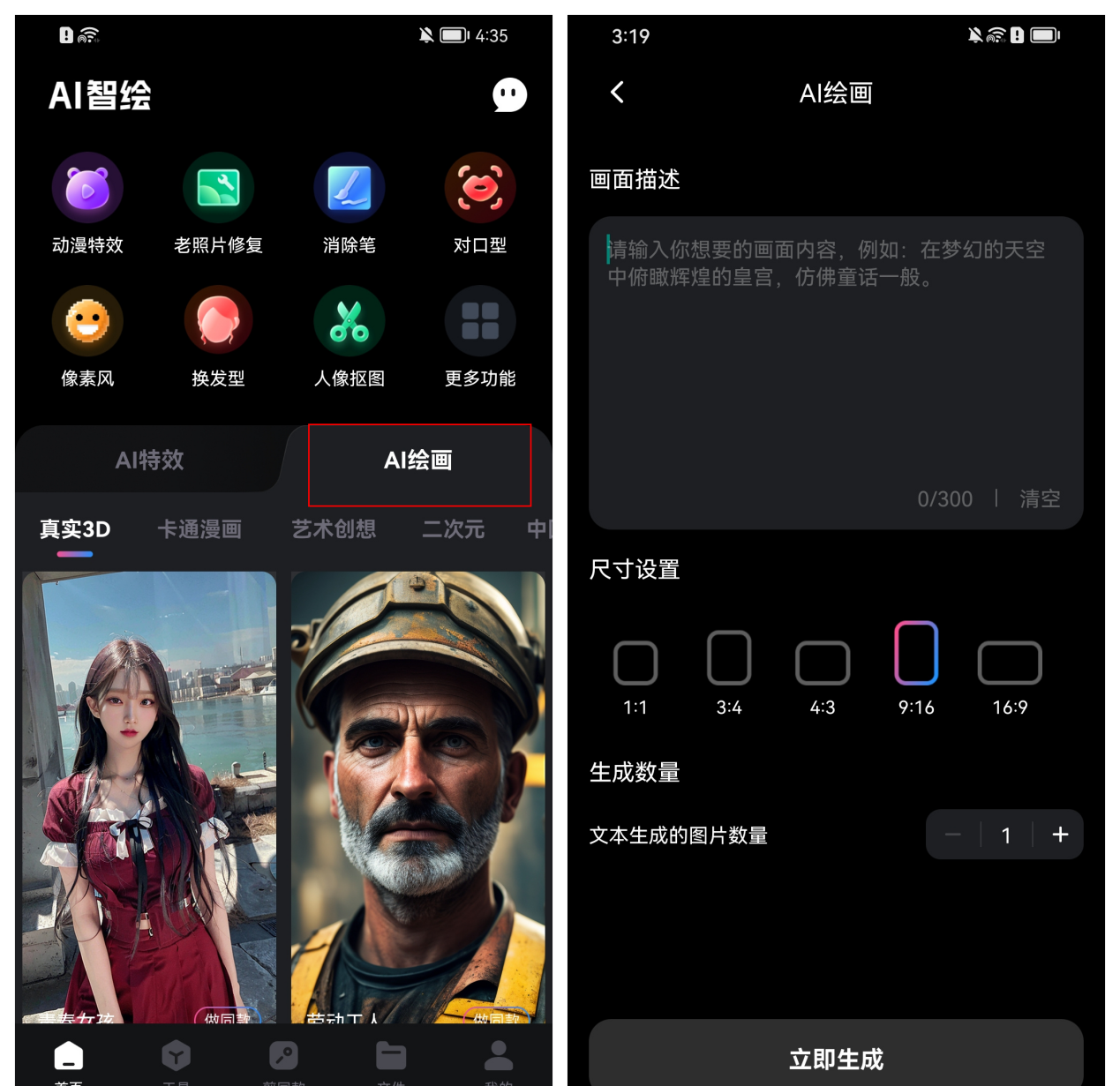Viewport: 1120px width, 1086px height.
Task: Increase the image count with plus
Action: click(1060, 835)
